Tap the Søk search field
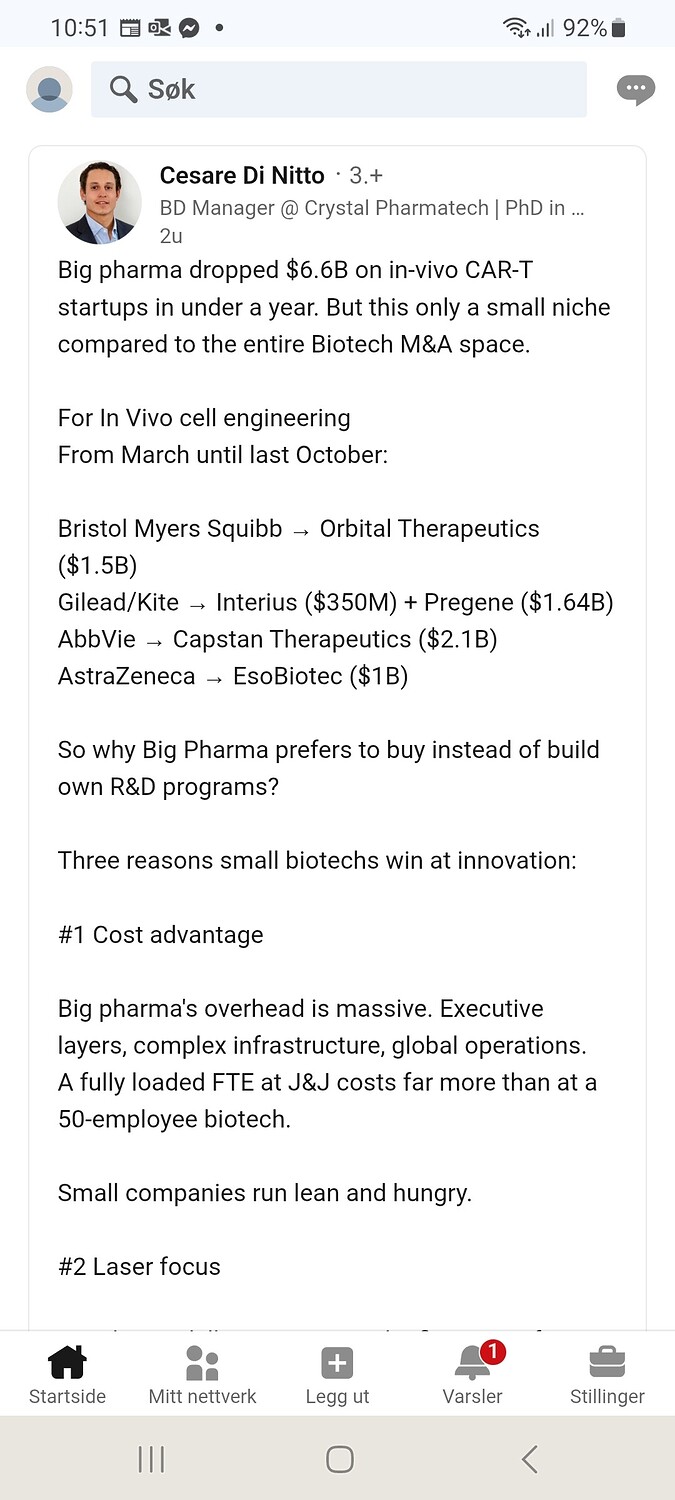The image size is (675, 1500). coord(338,90)
